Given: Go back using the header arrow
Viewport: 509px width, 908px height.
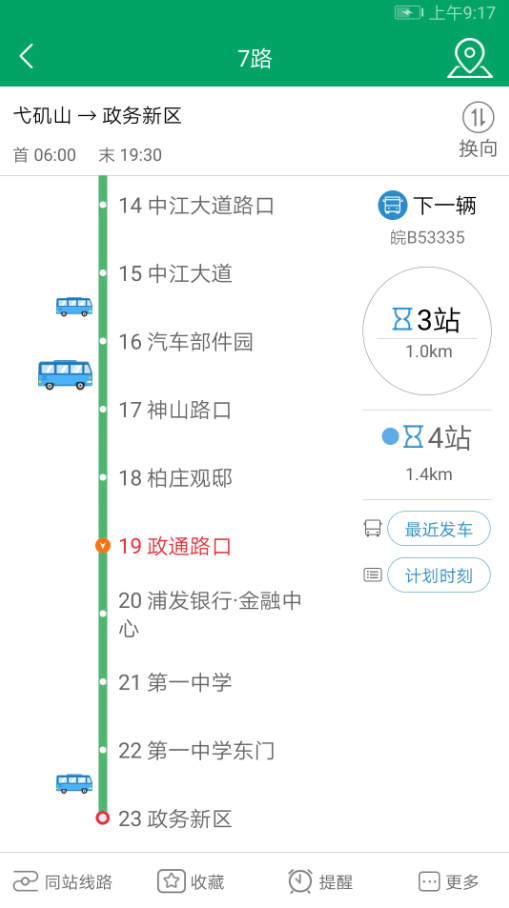Looking at the screenshot, I should tap(27, 57).
